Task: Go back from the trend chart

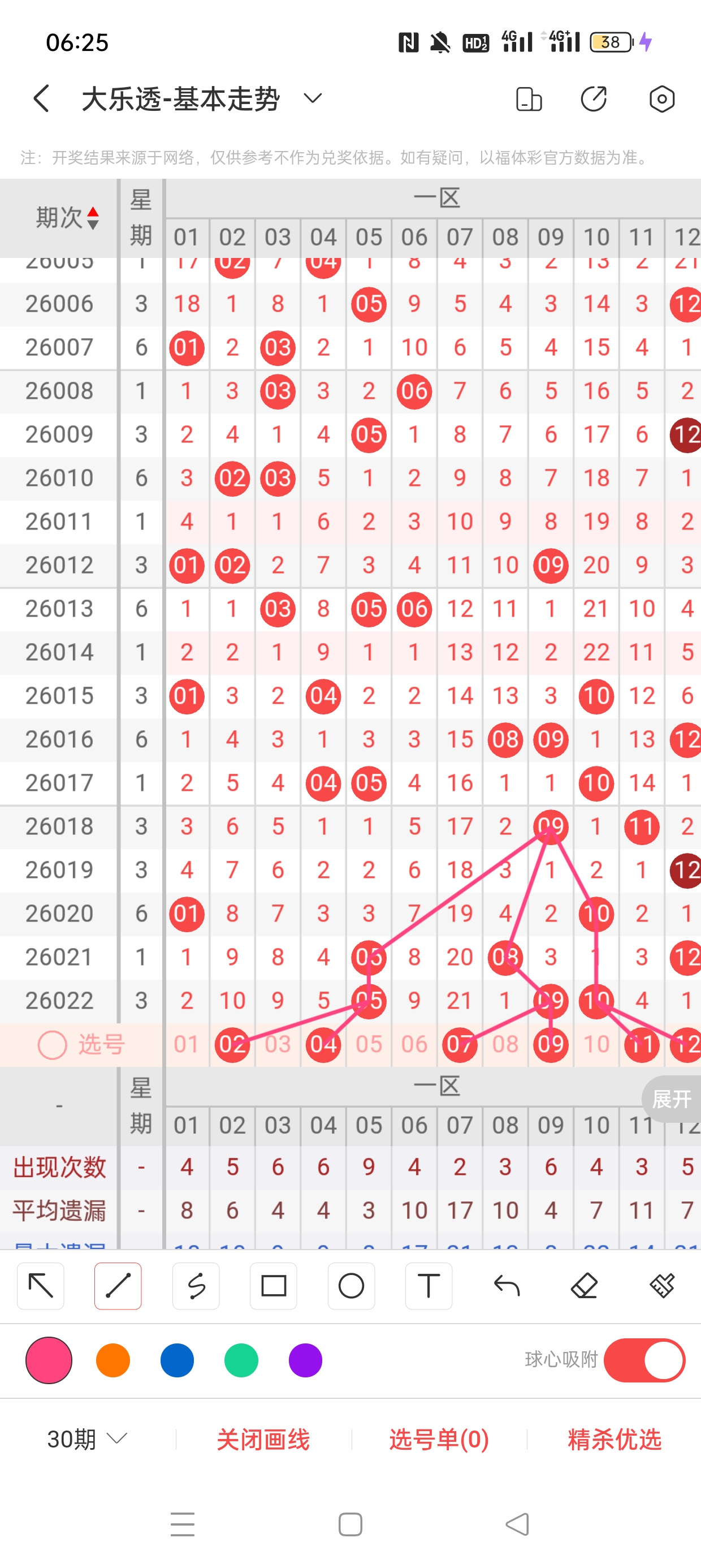Action: pyautogui.click(x=41, y=98)
